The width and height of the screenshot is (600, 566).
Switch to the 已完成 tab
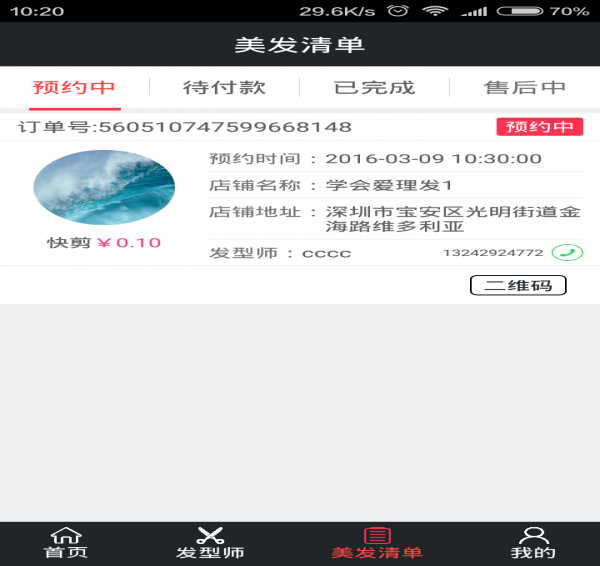pyautogui.click(x=374, y=87)
